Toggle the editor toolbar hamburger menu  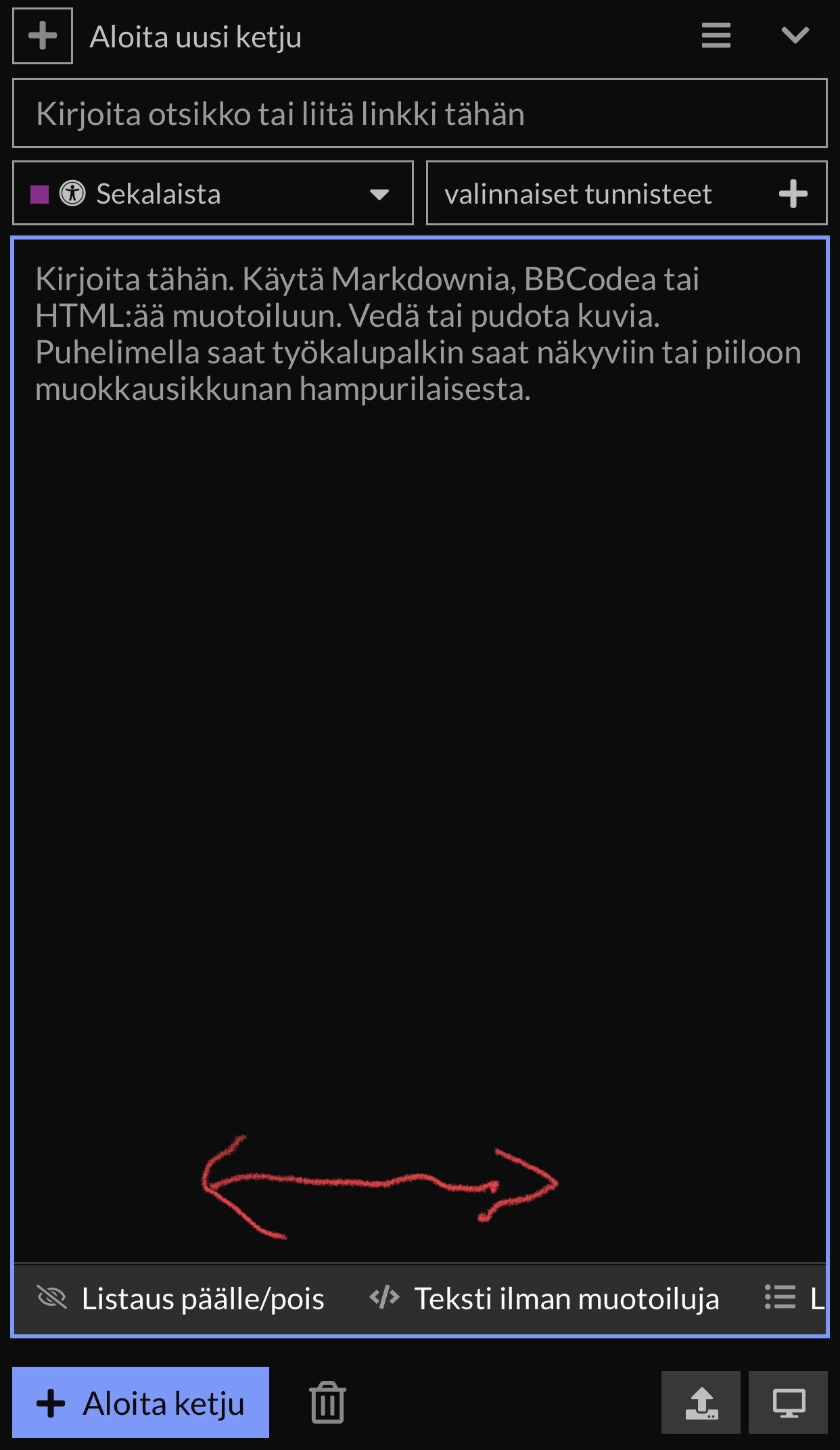point(716,36)
